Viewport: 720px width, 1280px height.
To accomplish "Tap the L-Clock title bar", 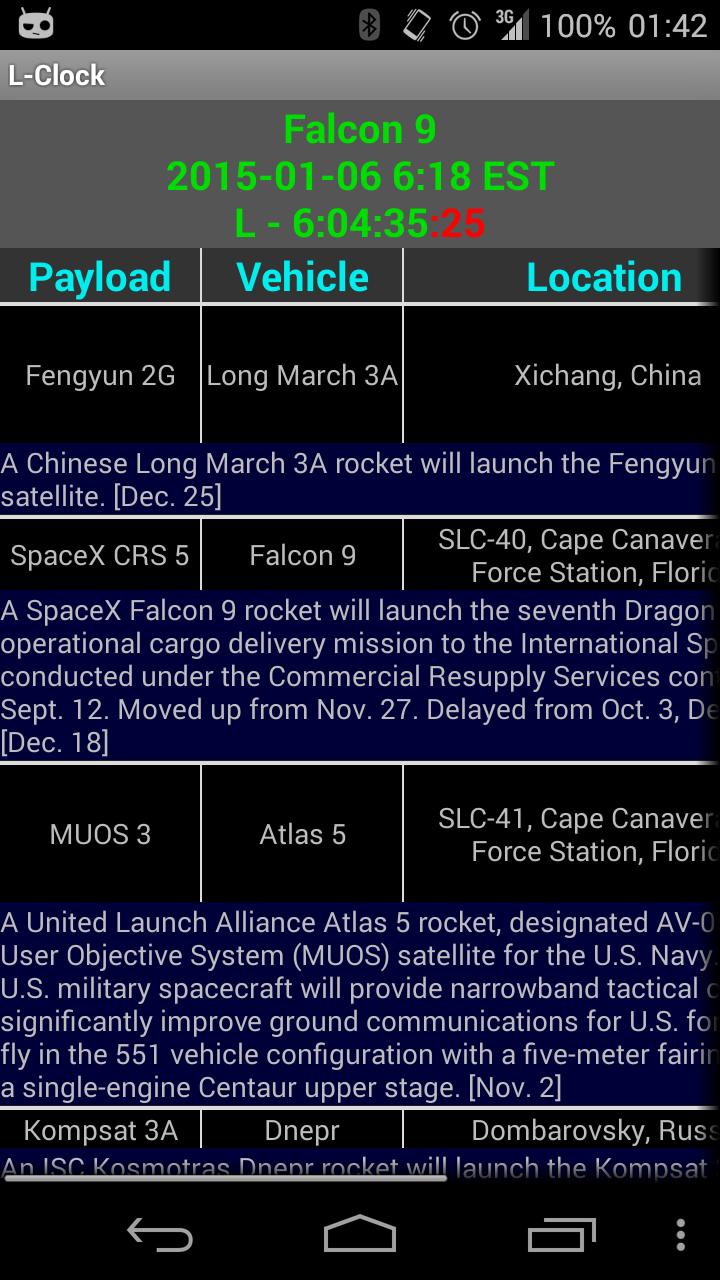I will (55, 74).
